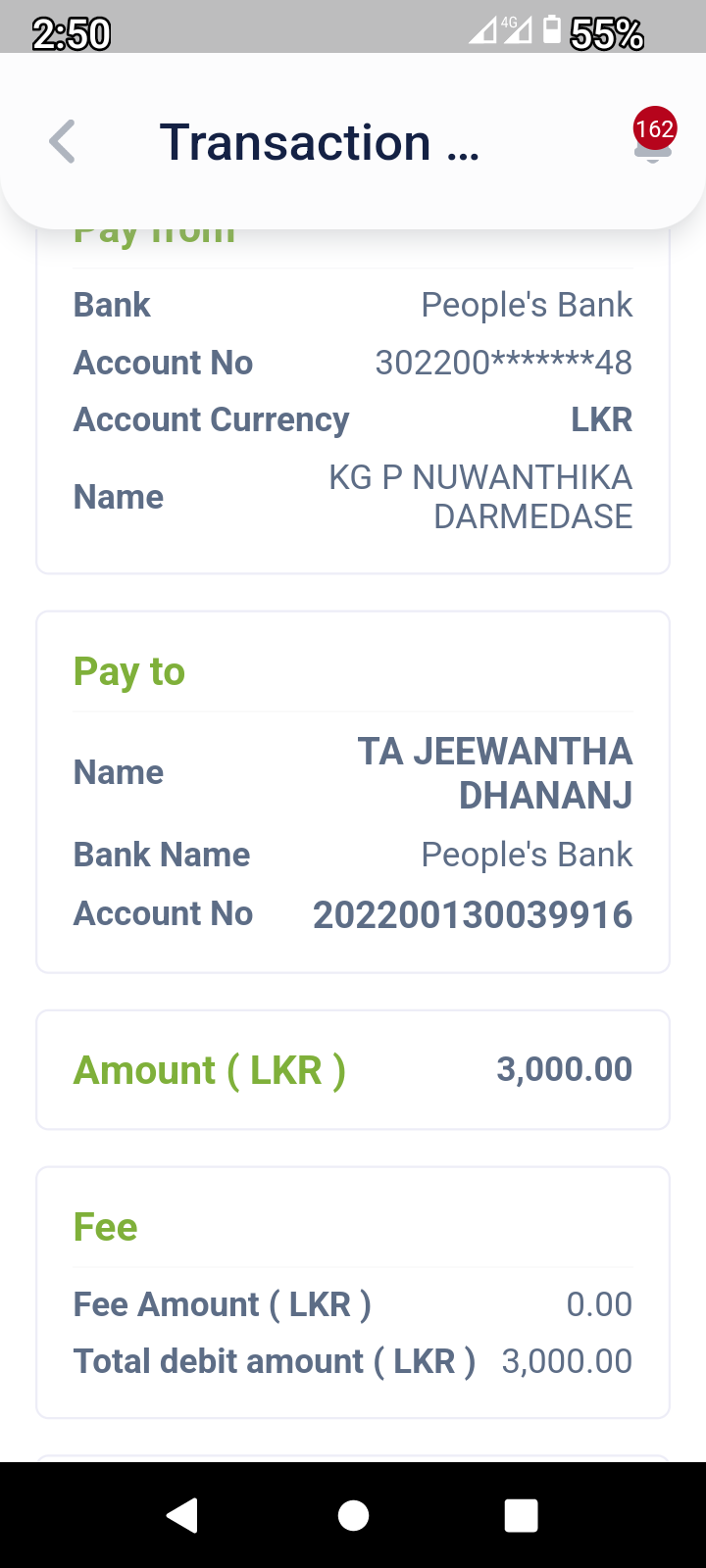Go back from Transaction details
Screen dimensions: 706x1568
click(63, 142)
